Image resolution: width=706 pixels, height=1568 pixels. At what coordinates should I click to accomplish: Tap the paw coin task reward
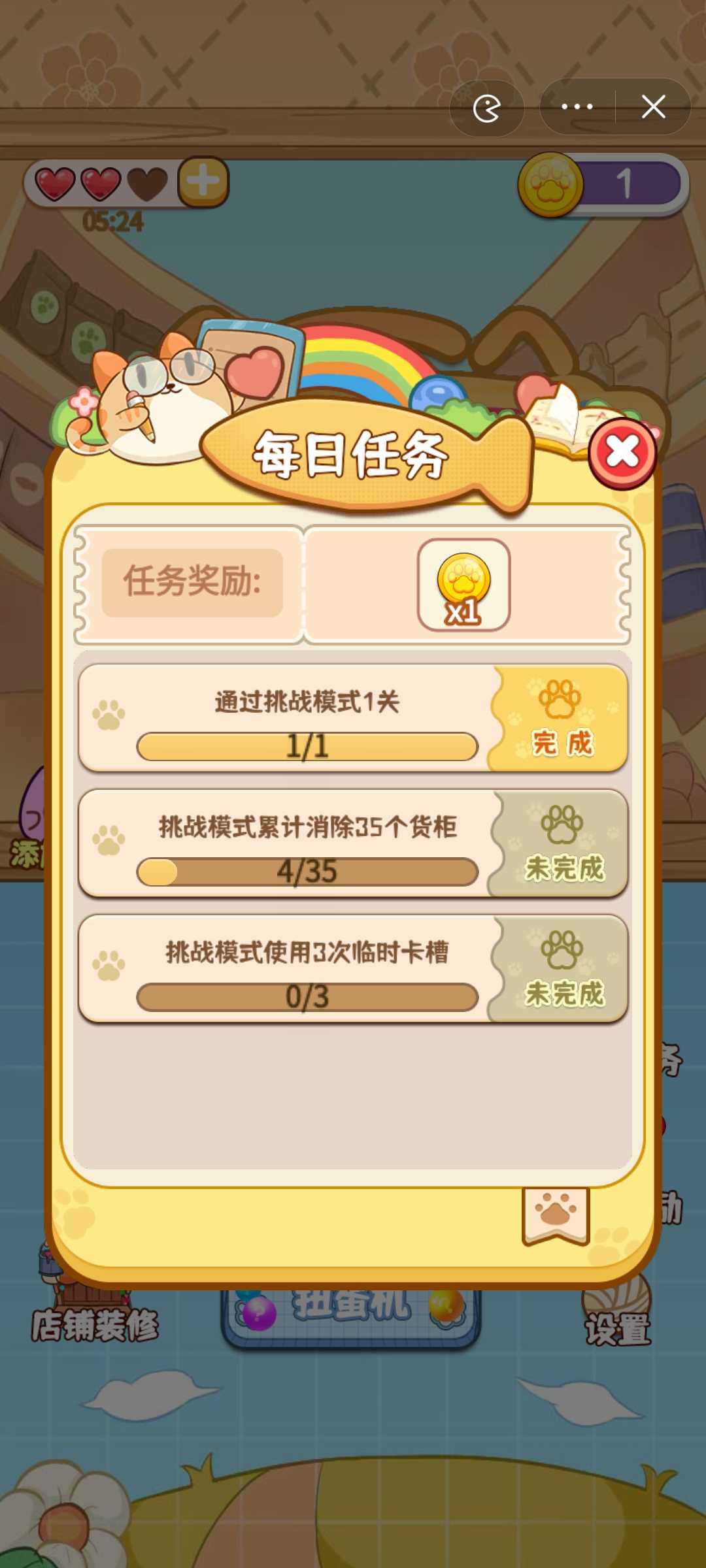463,585
